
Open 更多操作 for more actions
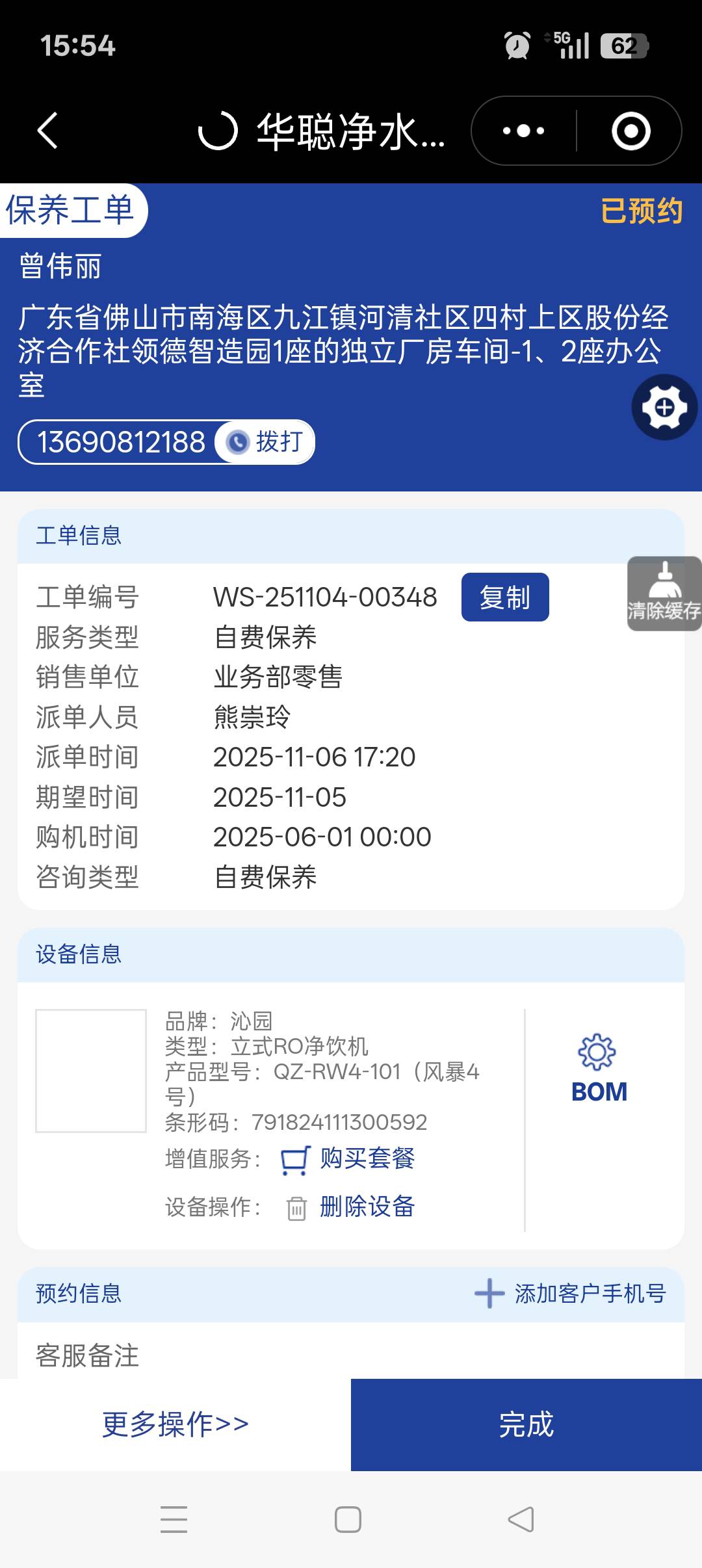tap(175, 1424)
